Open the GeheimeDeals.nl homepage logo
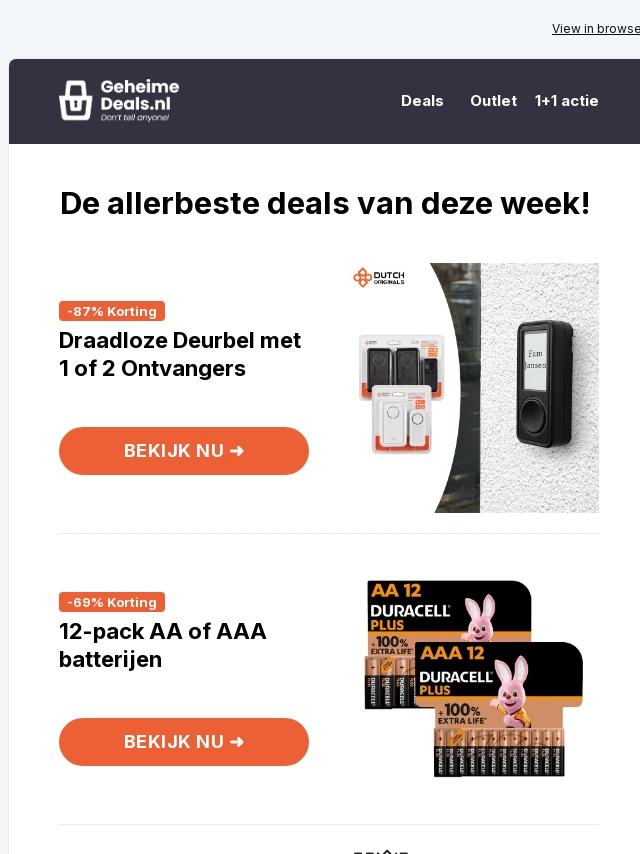The width and height of the screenshot is (640, 854). pyautogui.click(x=119, y=101)
